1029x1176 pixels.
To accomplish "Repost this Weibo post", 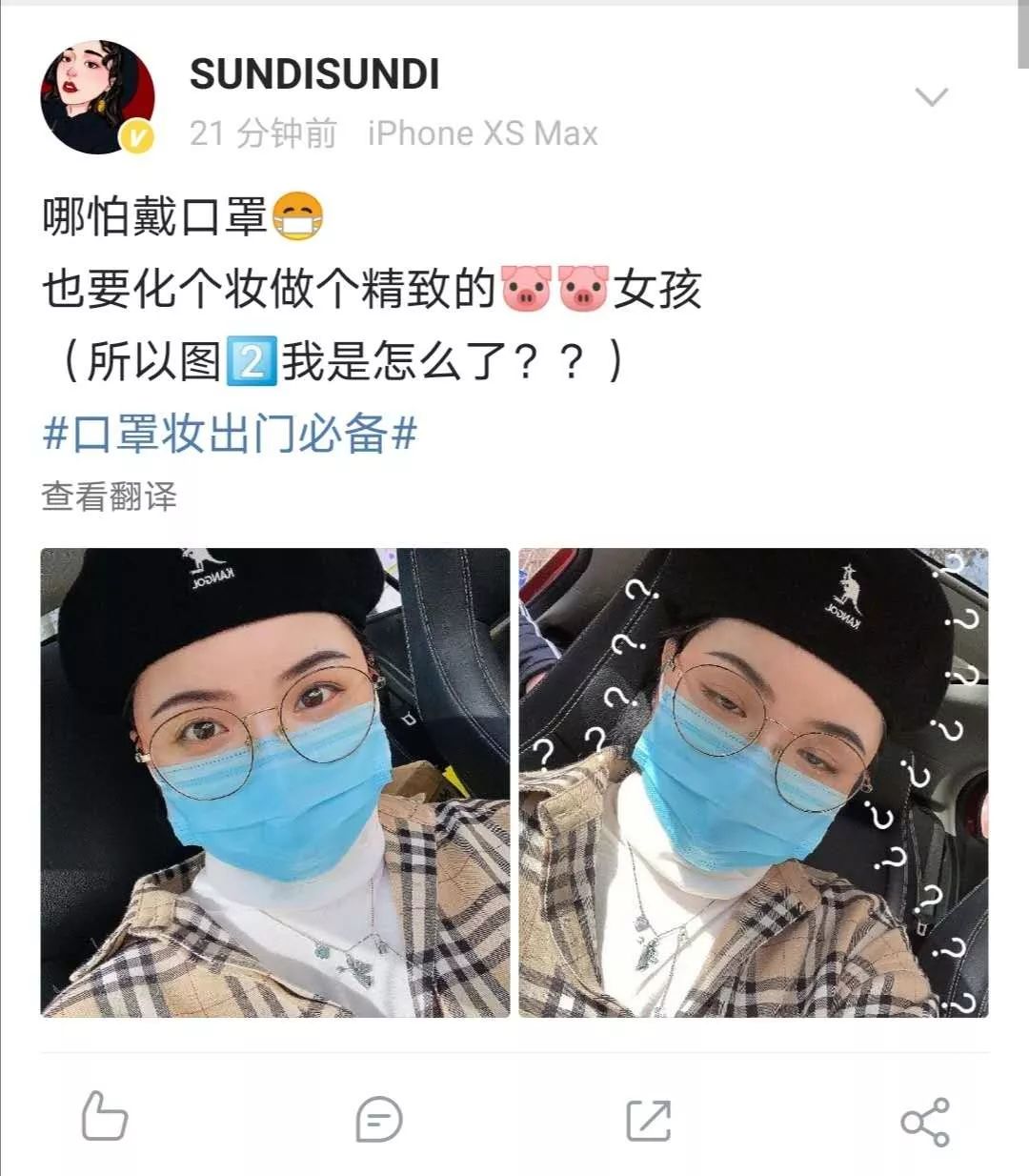I will [x=649, y=1119].
